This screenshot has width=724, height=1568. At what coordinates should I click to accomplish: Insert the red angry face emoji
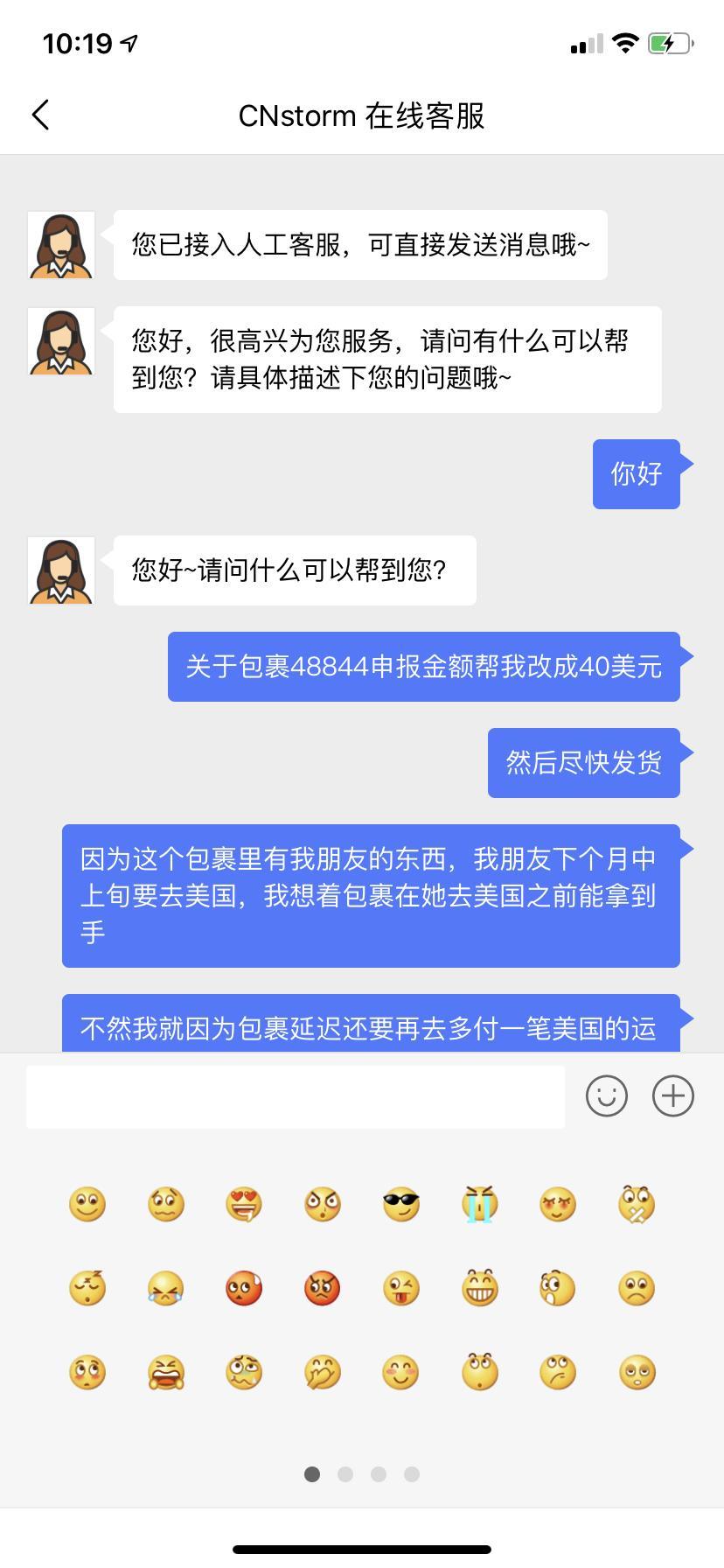[x=323, y=1288]
